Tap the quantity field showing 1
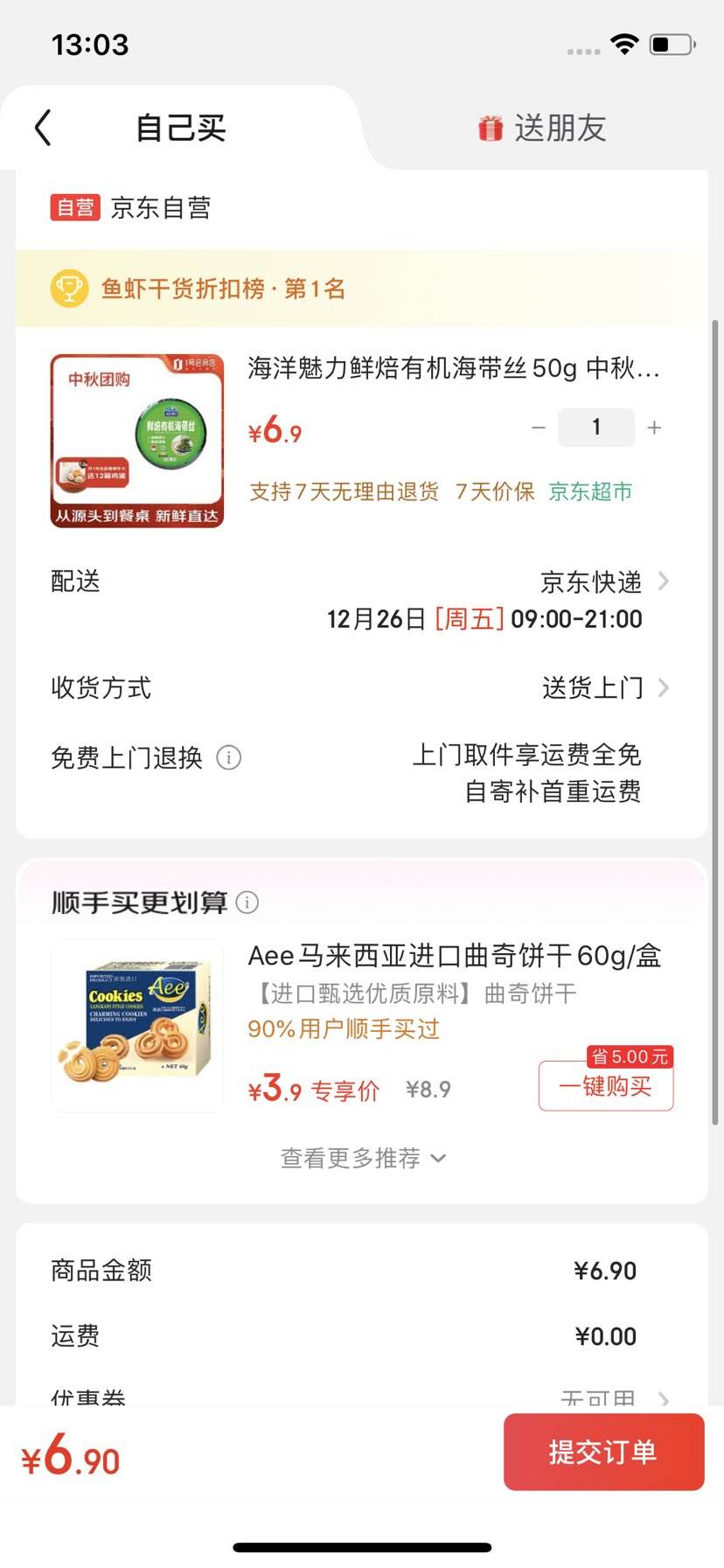This screenshot has height=1568, width=724. click(595, 428)
